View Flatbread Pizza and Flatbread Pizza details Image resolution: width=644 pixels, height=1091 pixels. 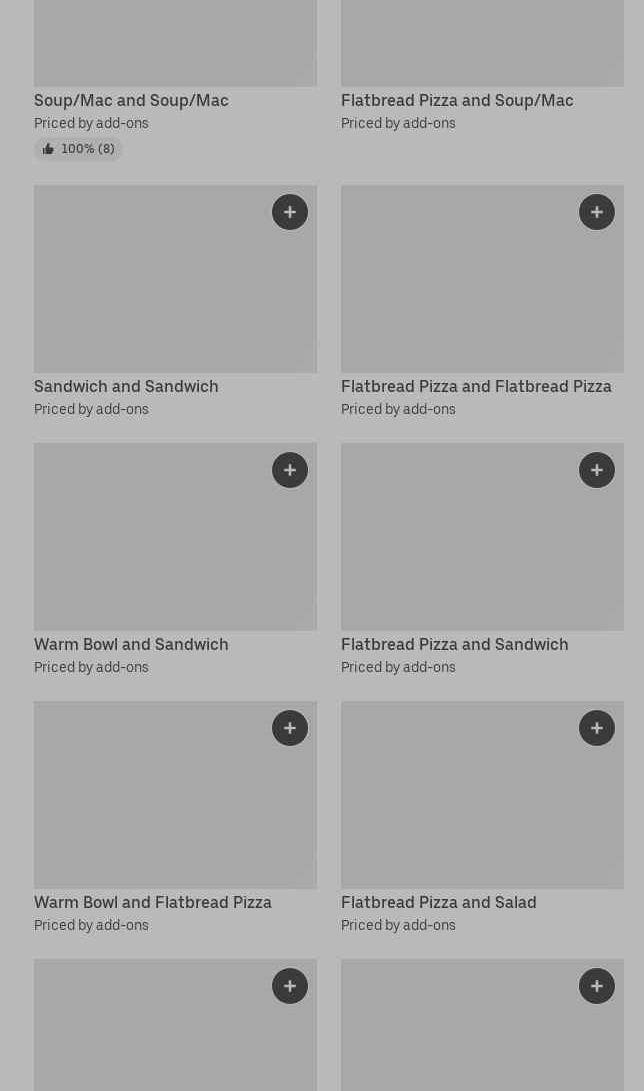coord(476,387)
